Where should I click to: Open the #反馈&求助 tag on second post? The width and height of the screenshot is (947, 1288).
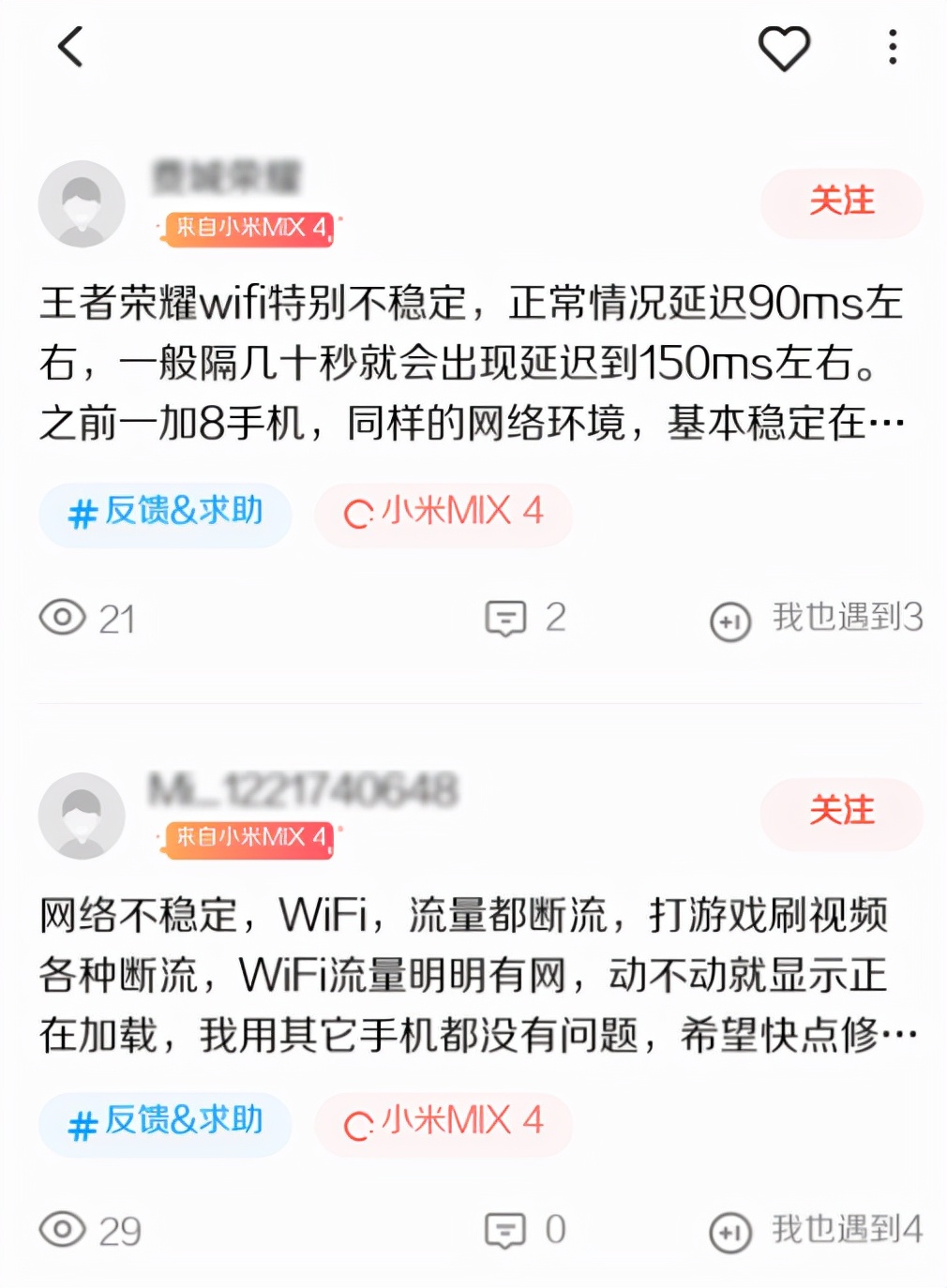165,1124
